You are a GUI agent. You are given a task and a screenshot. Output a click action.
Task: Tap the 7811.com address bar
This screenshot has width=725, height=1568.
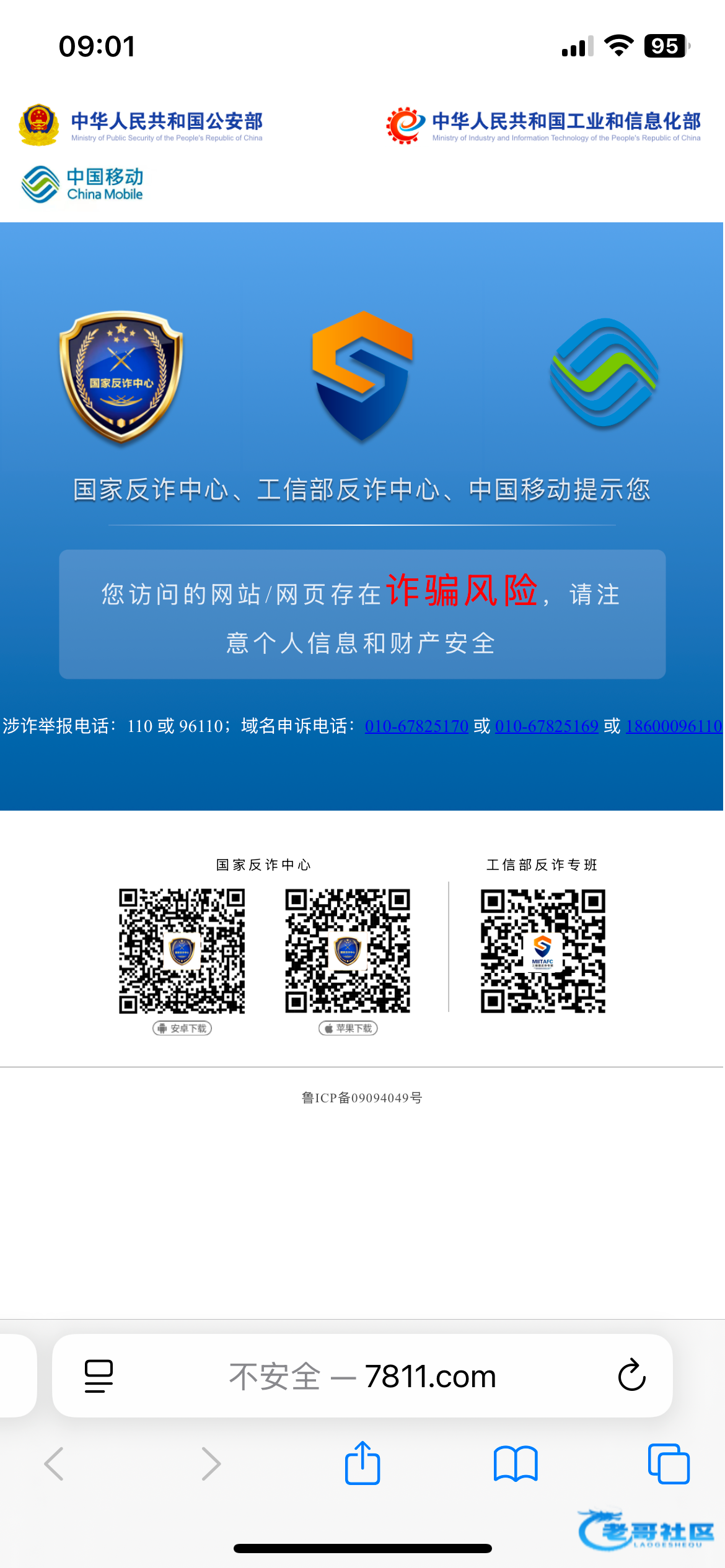pyautogui.click(x=362, y=1376)
